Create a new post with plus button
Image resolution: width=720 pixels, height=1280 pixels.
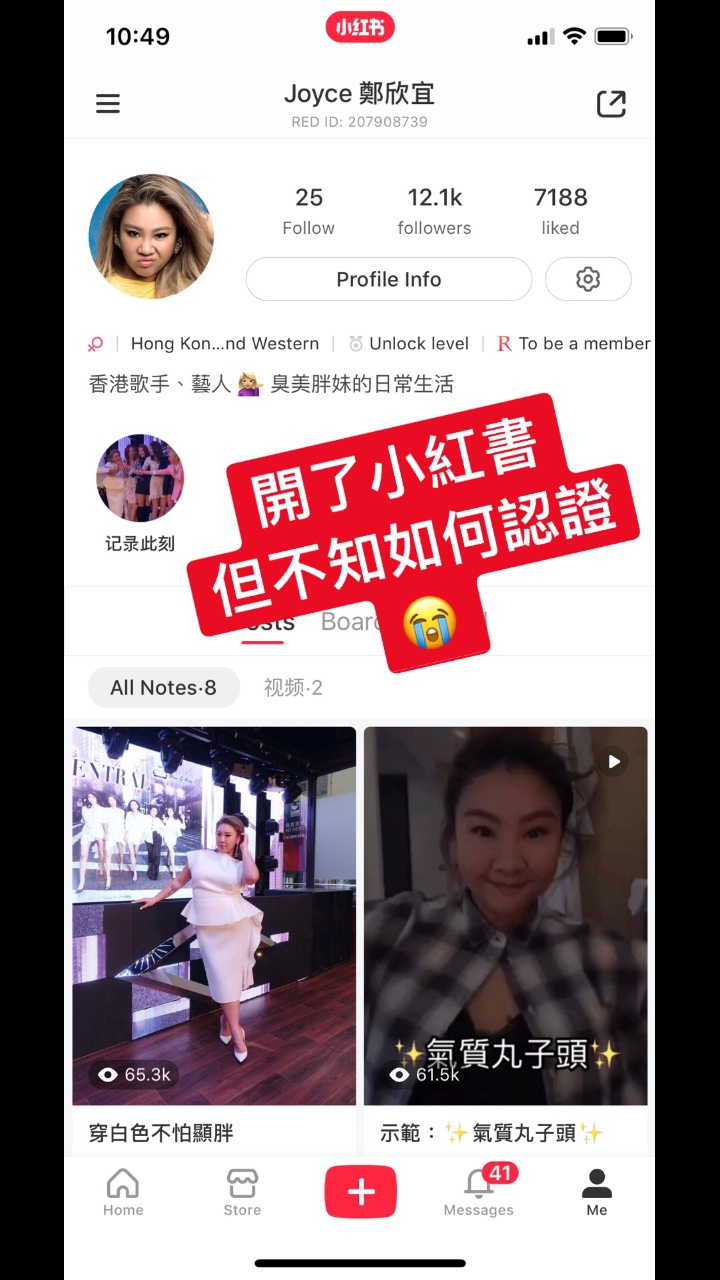click(360, 1191)
